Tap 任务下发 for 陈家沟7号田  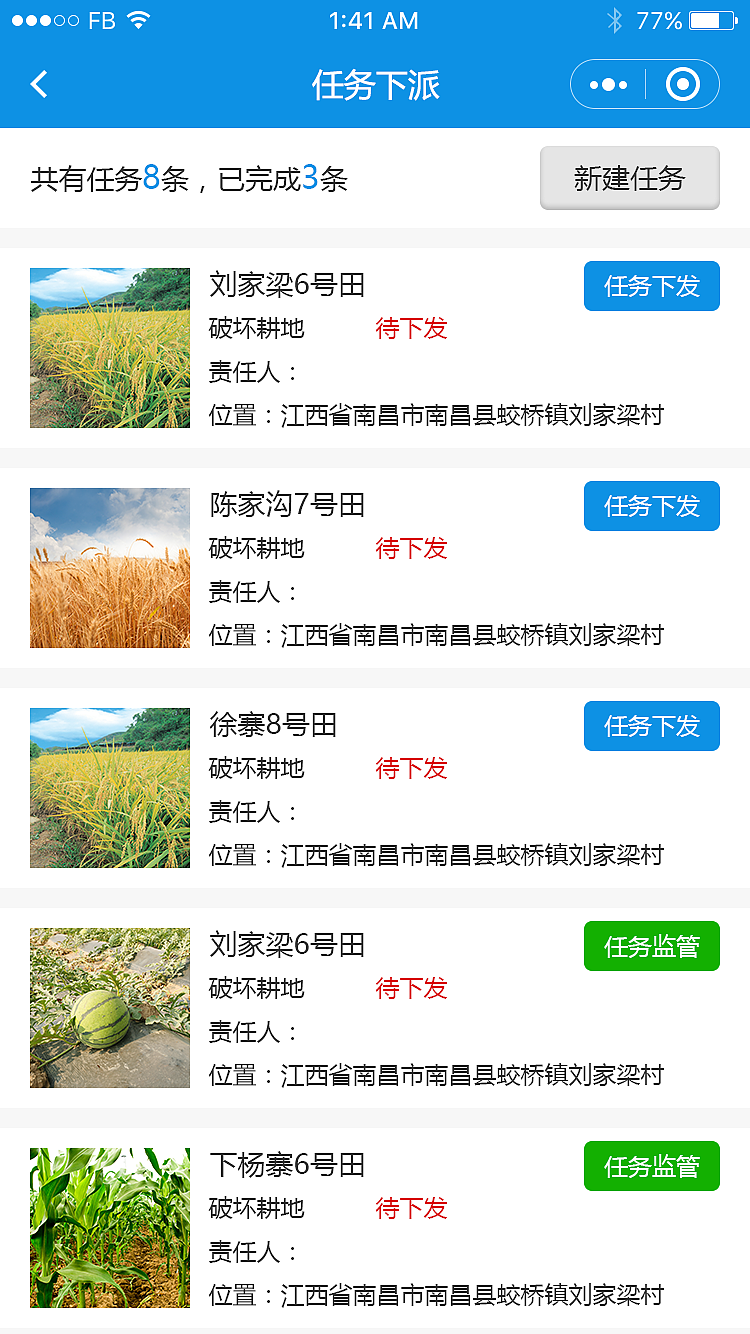[651, 505]
